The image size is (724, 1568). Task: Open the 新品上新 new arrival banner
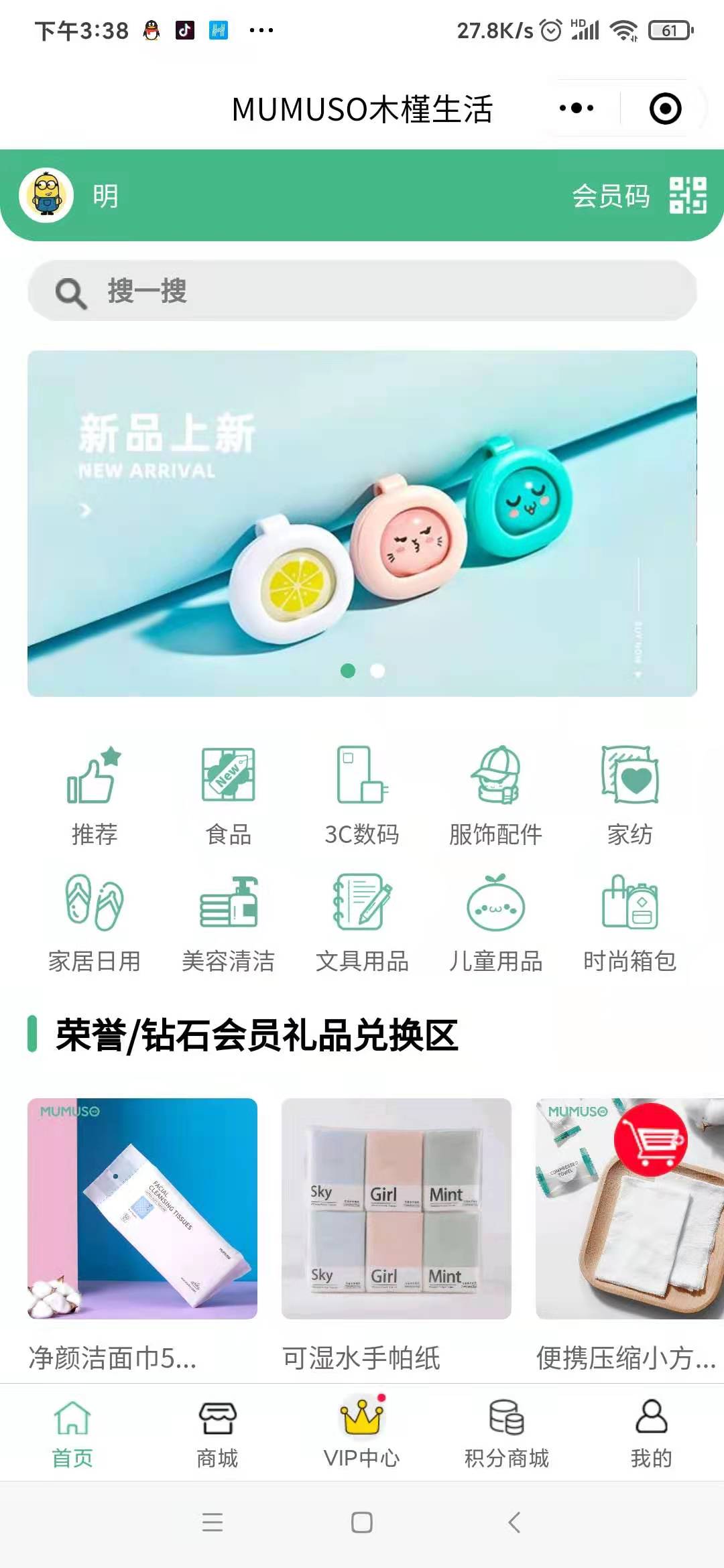(x=362, y=523)
